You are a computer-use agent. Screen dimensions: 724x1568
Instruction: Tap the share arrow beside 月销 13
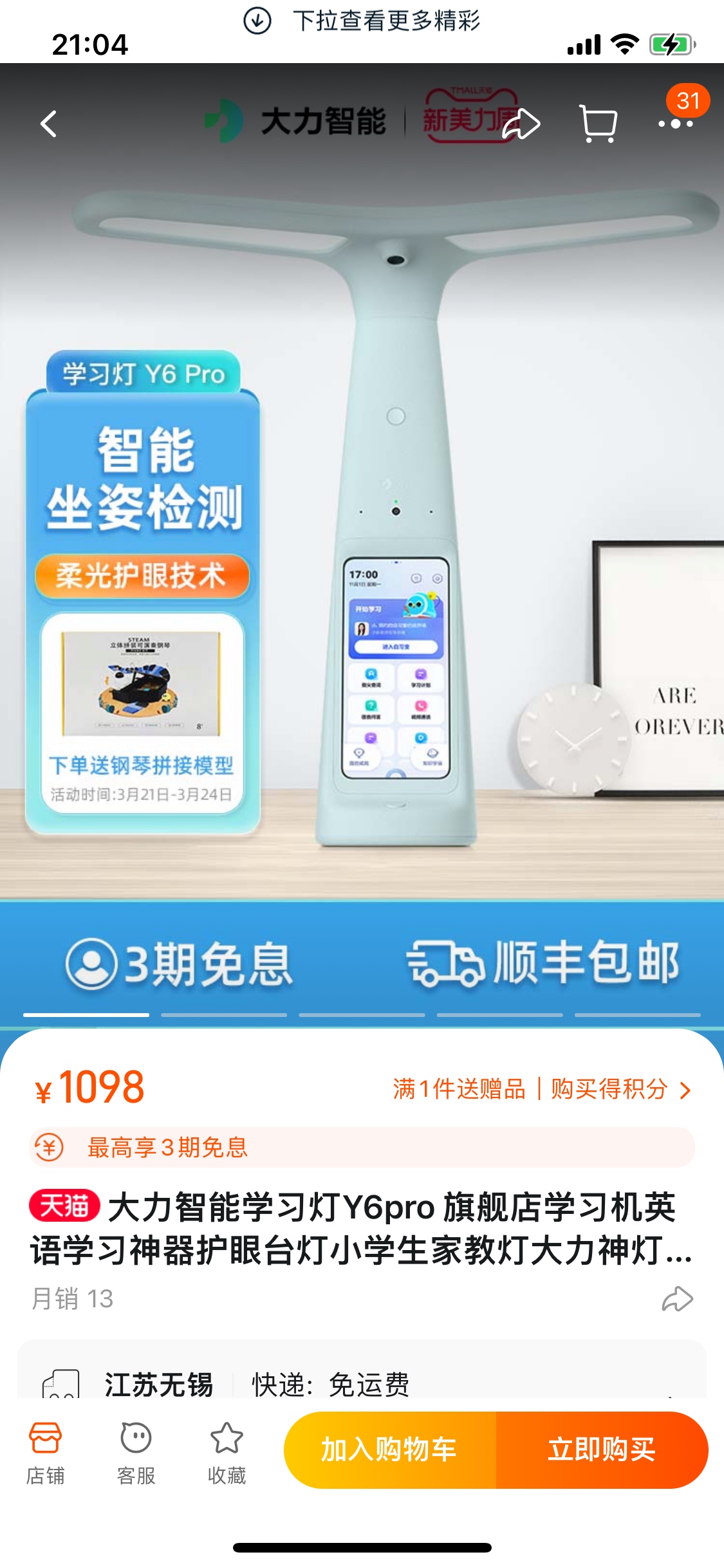click(x=677, y=1298)
